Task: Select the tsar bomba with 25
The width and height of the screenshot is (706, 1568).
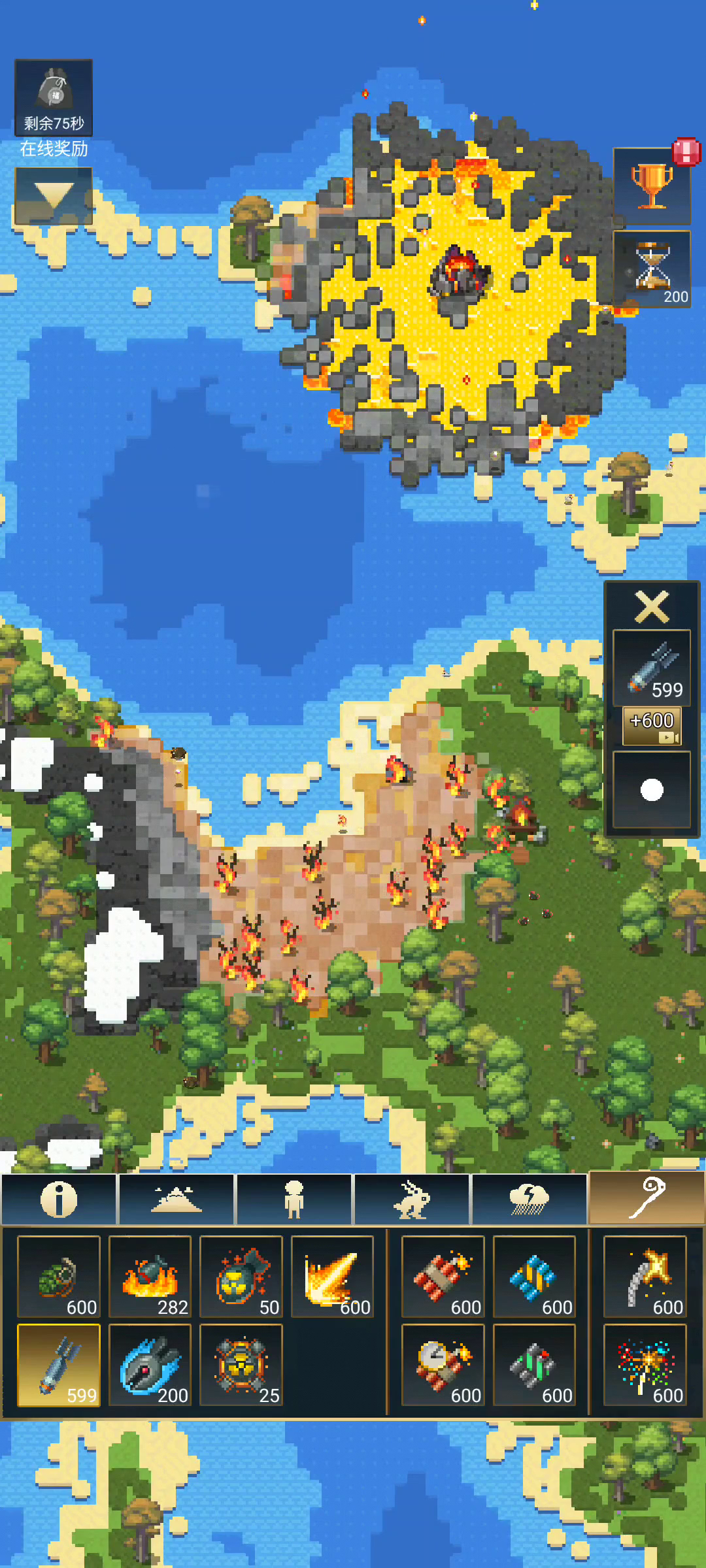Action: click(x=241, y=1365)
